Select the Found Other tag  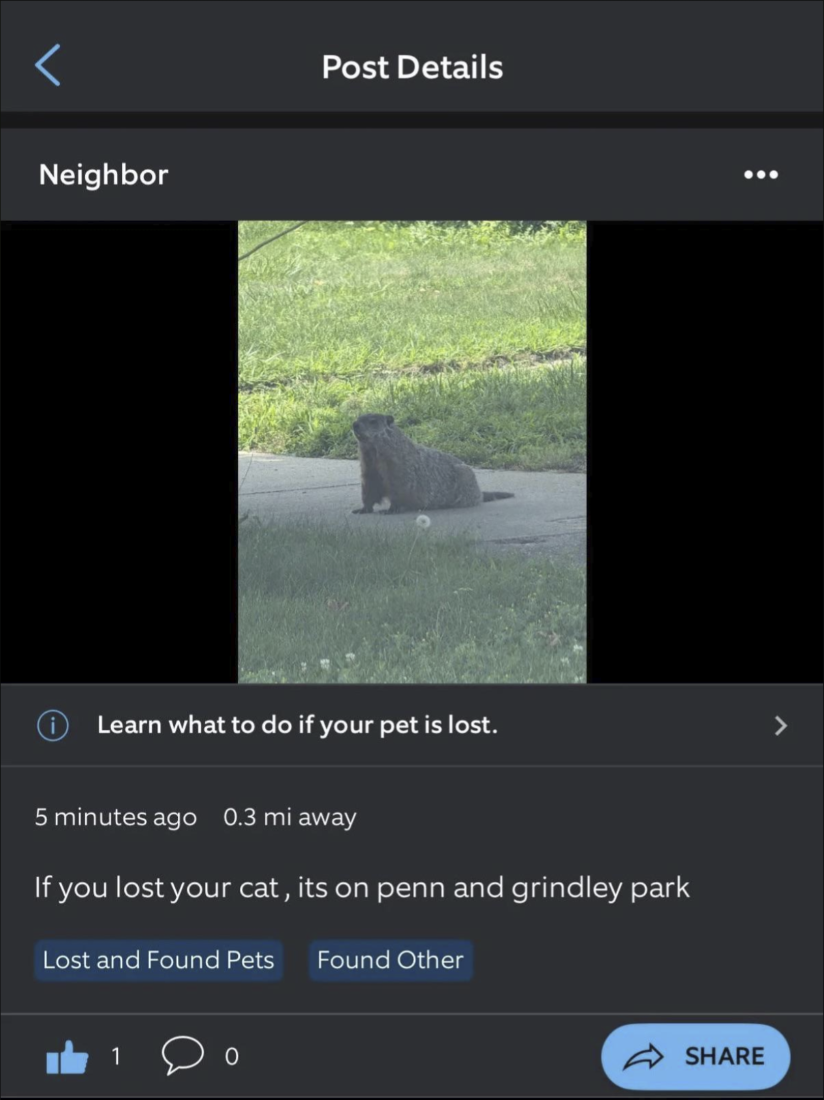click(391, 960)
